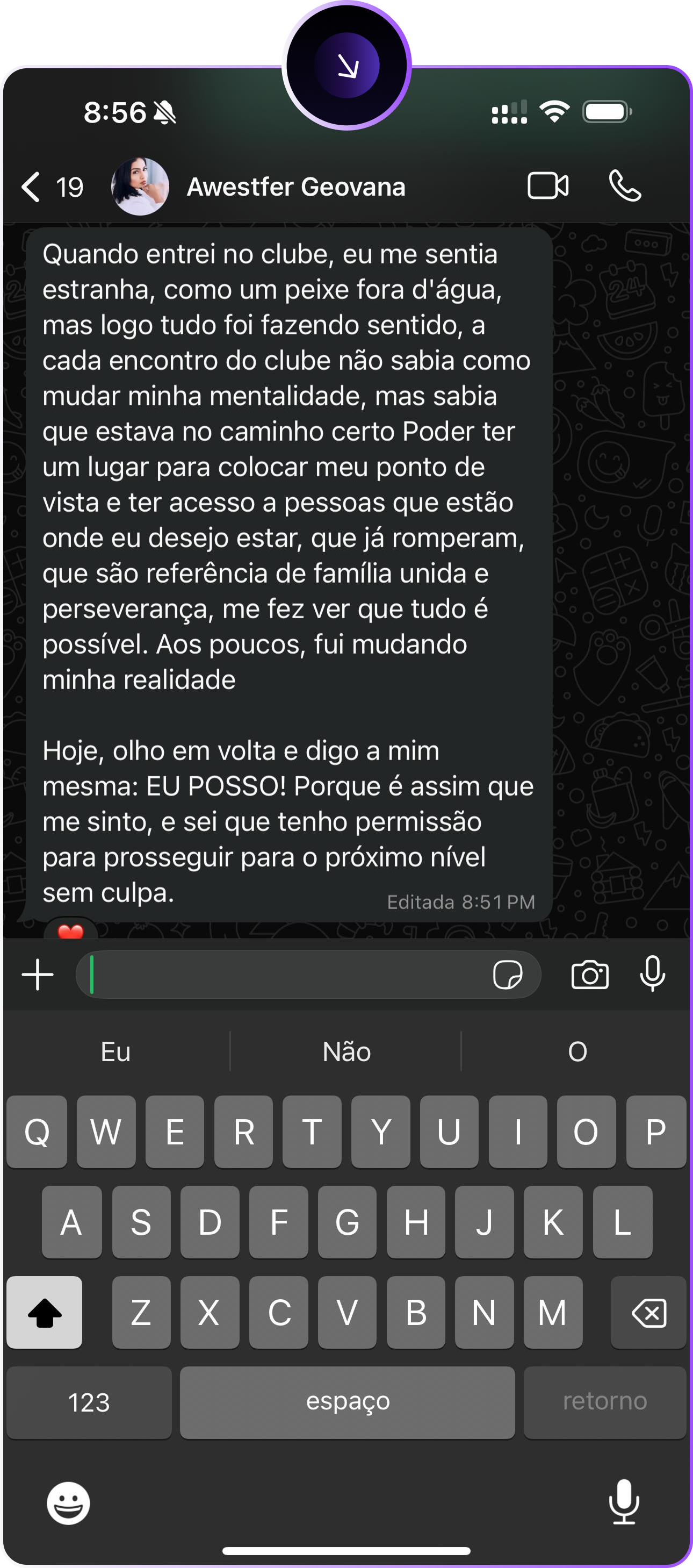The height and width of the screenshot is (1568, 693).
Task: Start keyboard dictation with the microphone
Action: point(624,1502)
